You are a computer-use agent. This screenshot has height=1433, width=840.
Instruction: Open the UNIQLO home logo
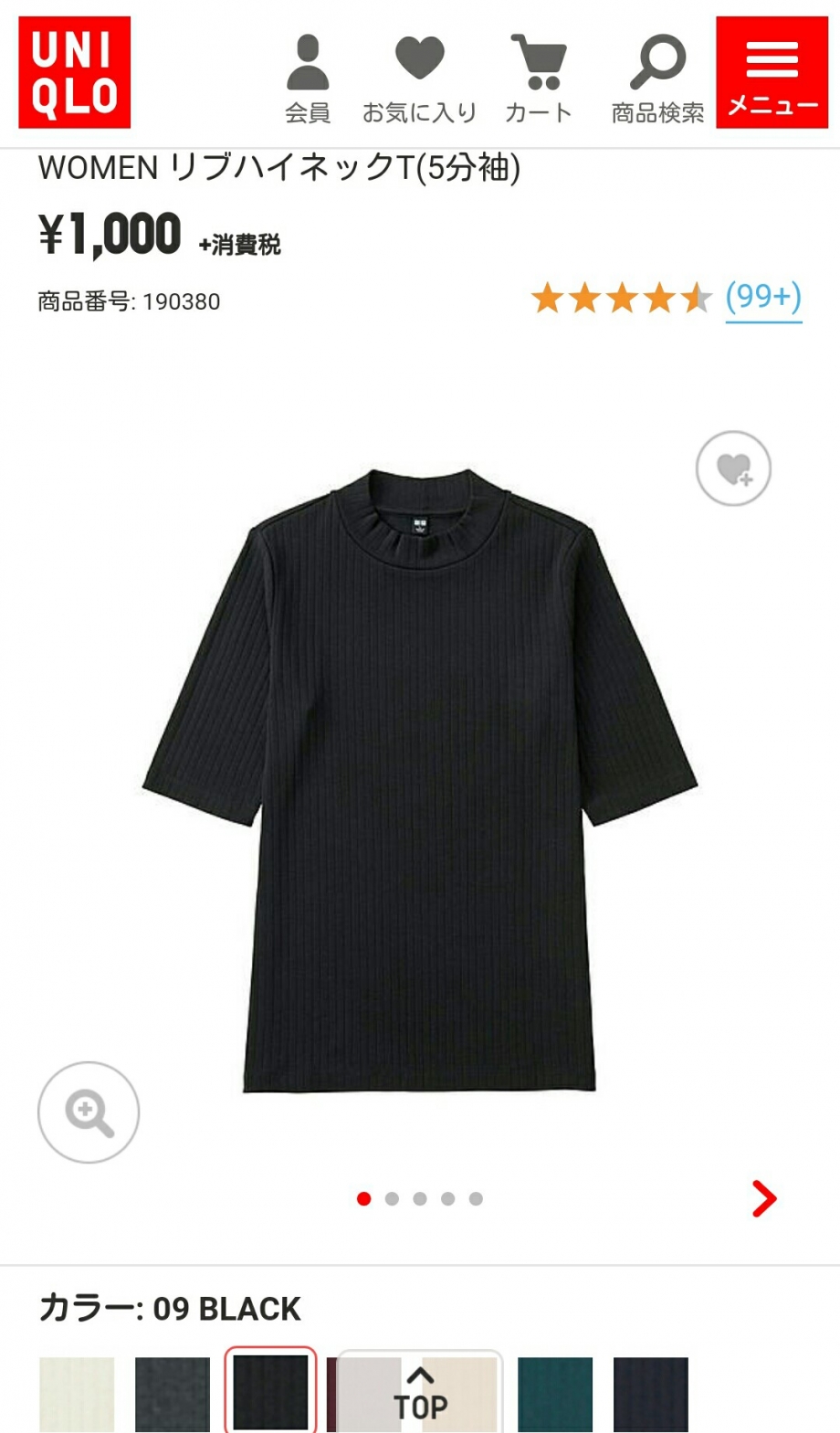click(x=75, y=73)
